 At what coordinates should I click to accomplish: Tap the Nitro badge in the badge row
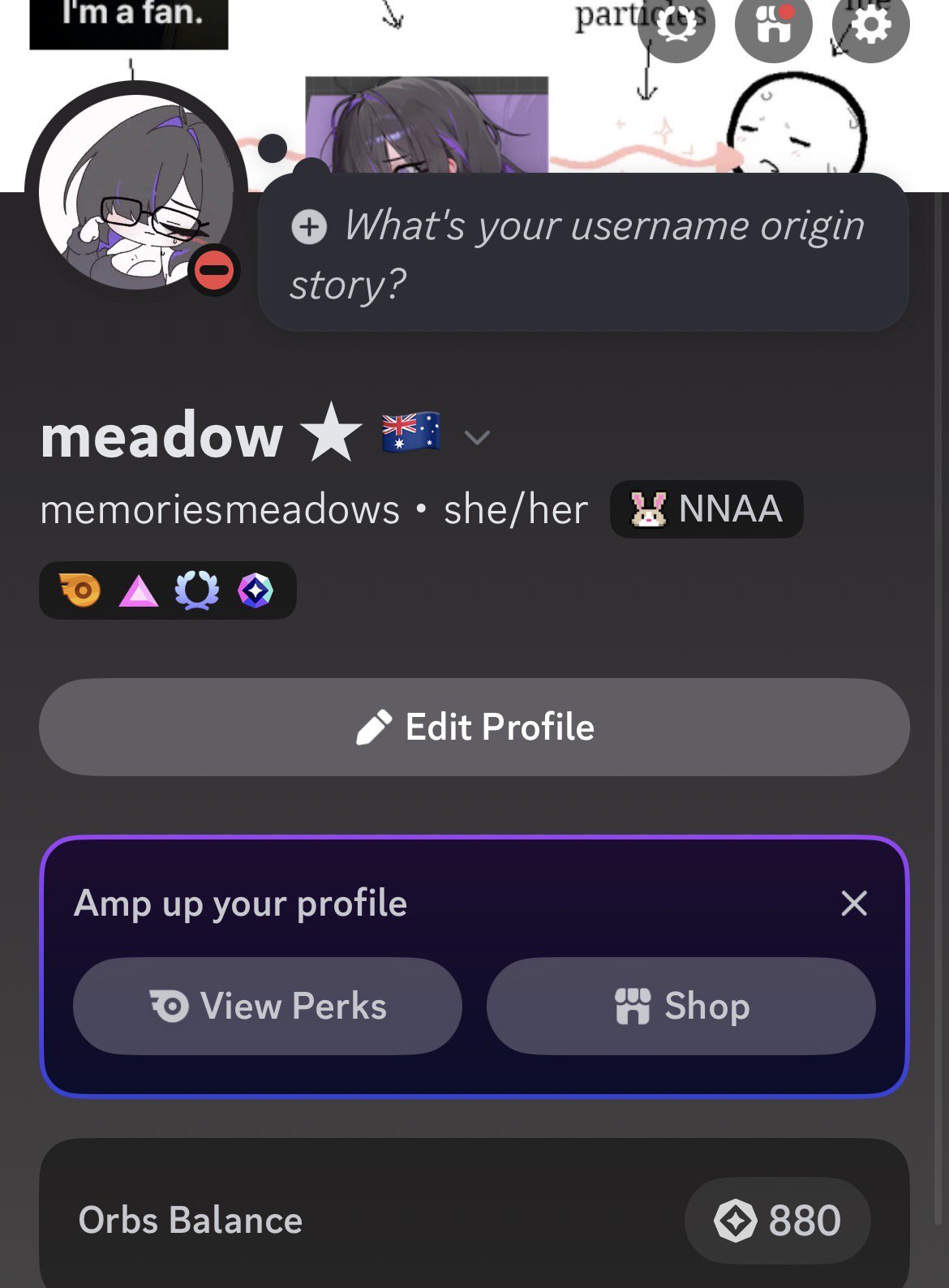click(80, 590)
